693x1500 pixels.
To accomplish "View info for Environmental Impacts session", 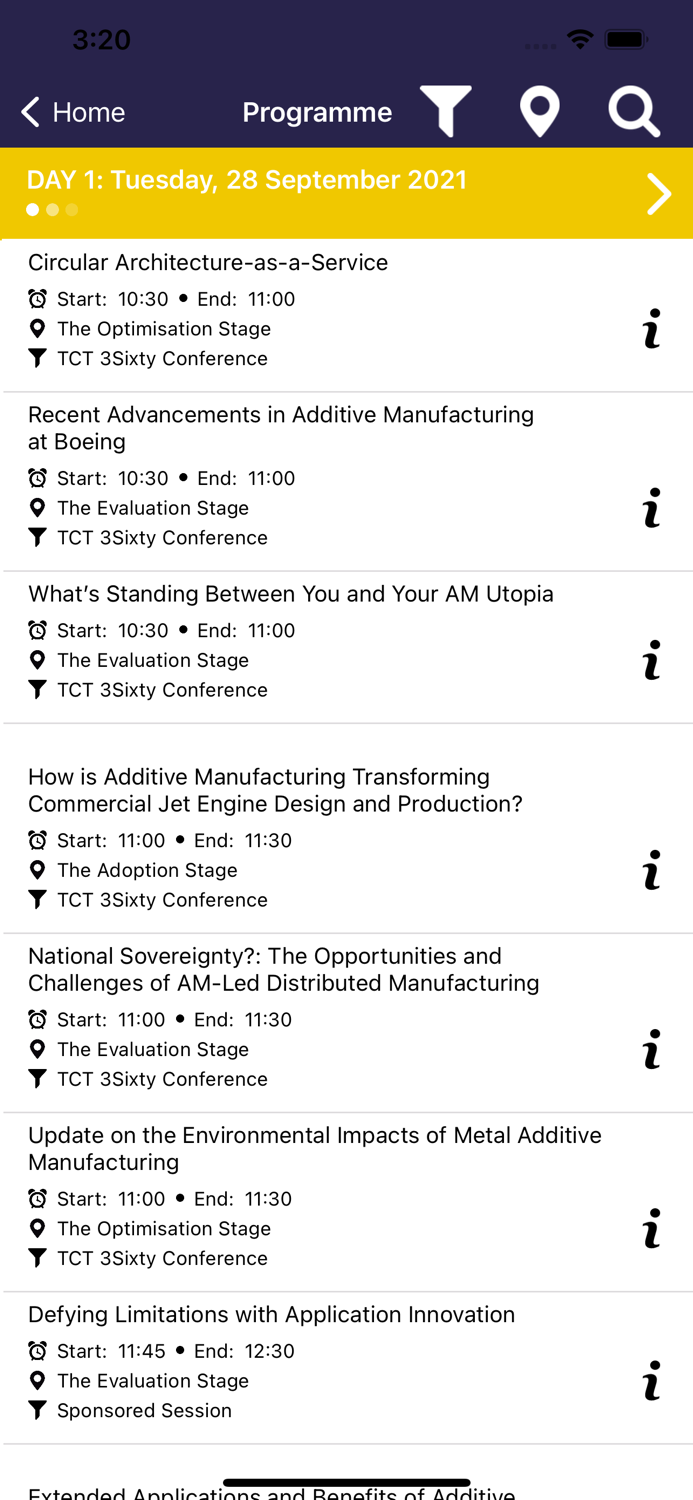I will pyautogui.click(x=652, y=1228).
